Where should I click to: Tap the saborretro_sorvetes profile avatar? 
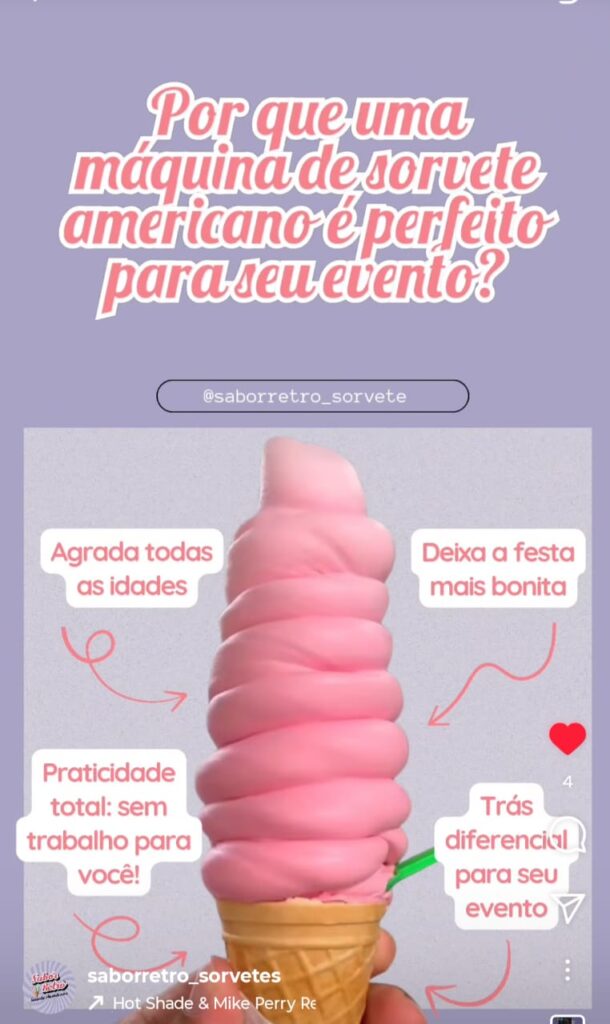click(47, 986)
